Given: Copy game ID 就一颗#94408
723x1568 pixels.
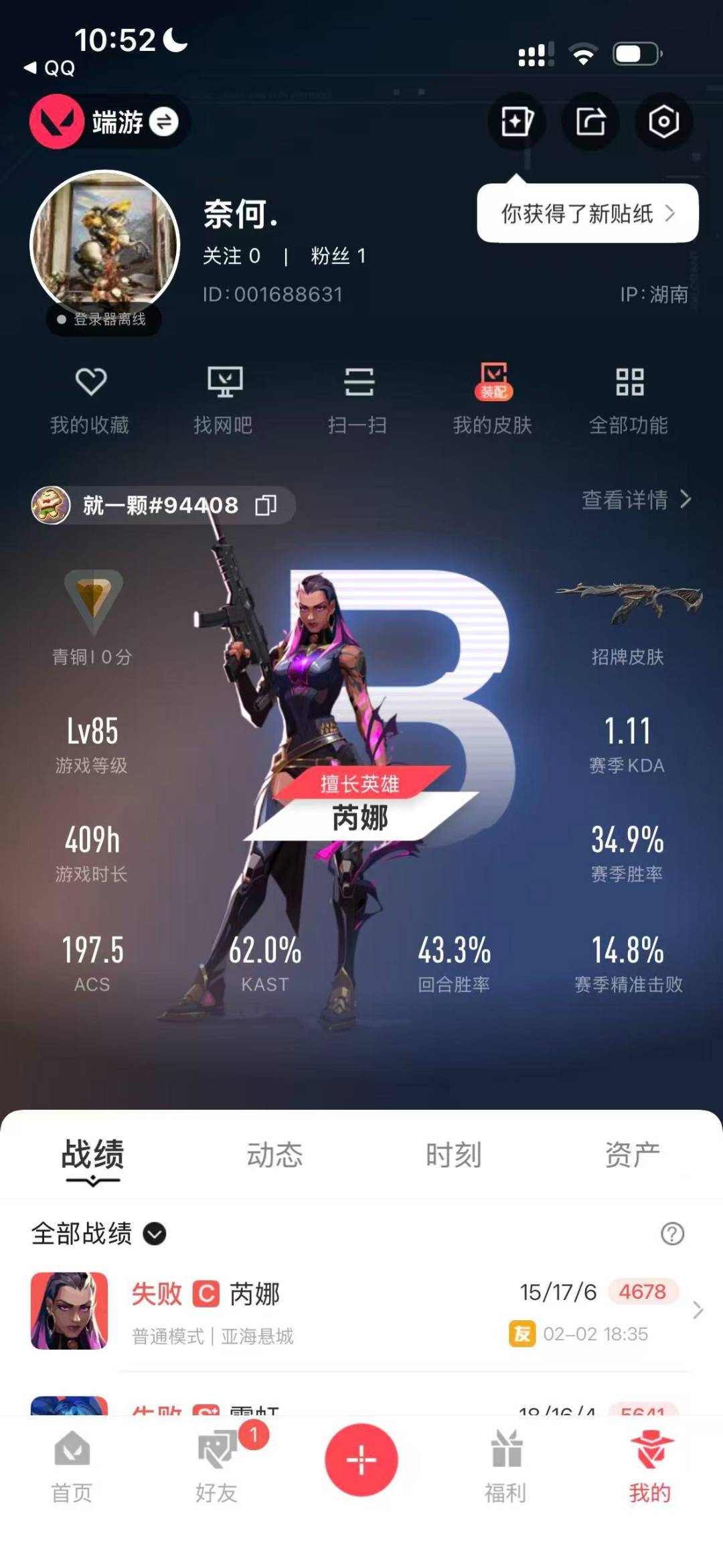Looking at the screenshot, I should click(266, 505).
